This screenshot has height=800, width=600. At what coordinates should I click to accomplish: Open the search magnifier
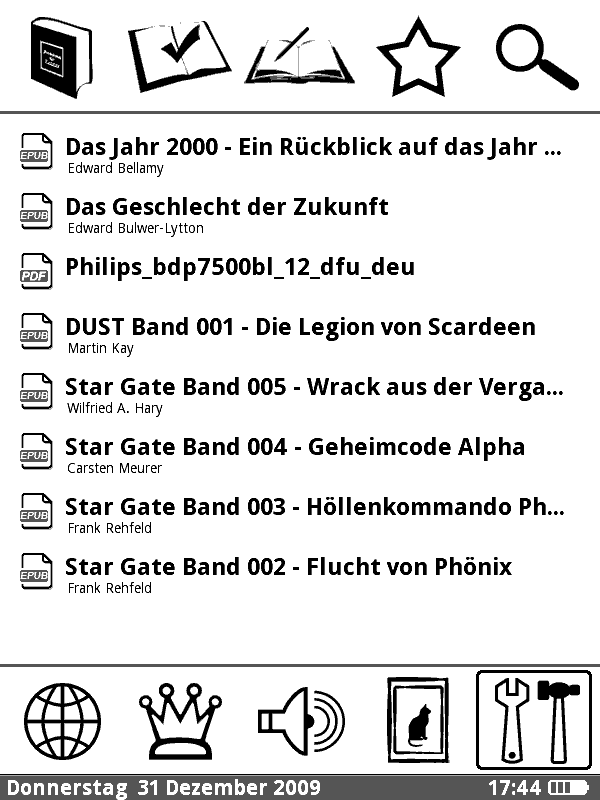(x=537, y=56)
